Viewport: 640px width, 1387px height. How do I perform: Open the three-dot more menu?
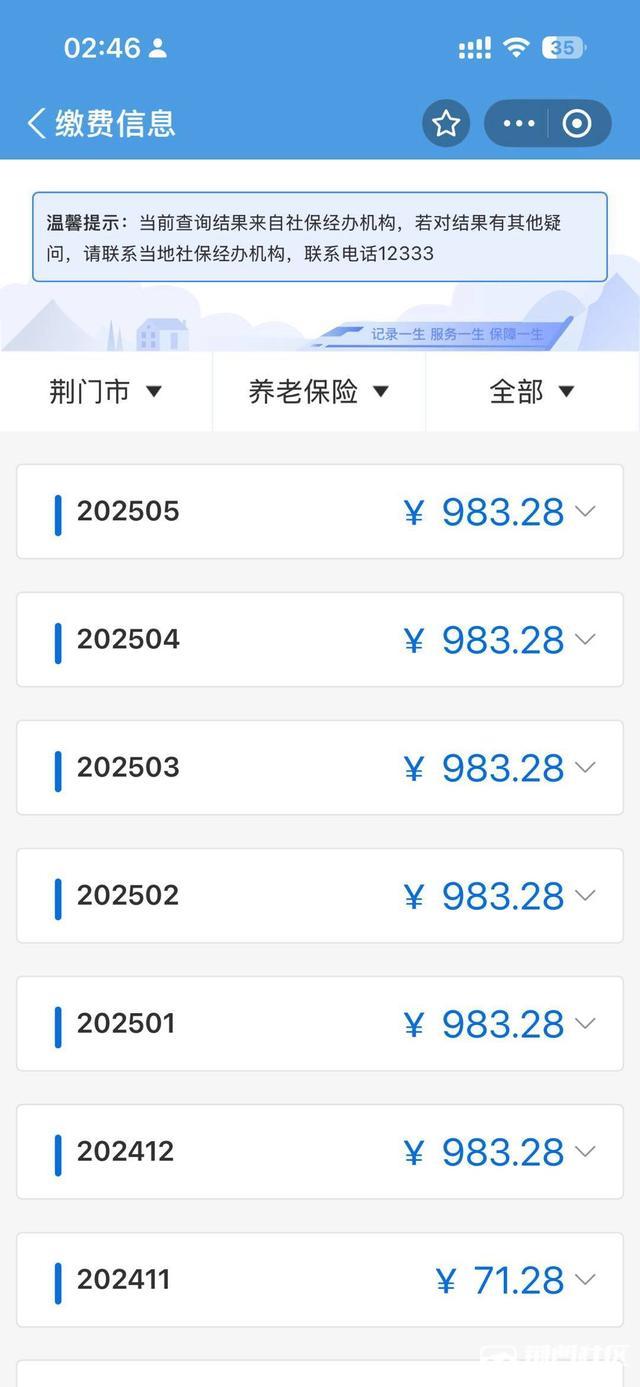point(519,124)
